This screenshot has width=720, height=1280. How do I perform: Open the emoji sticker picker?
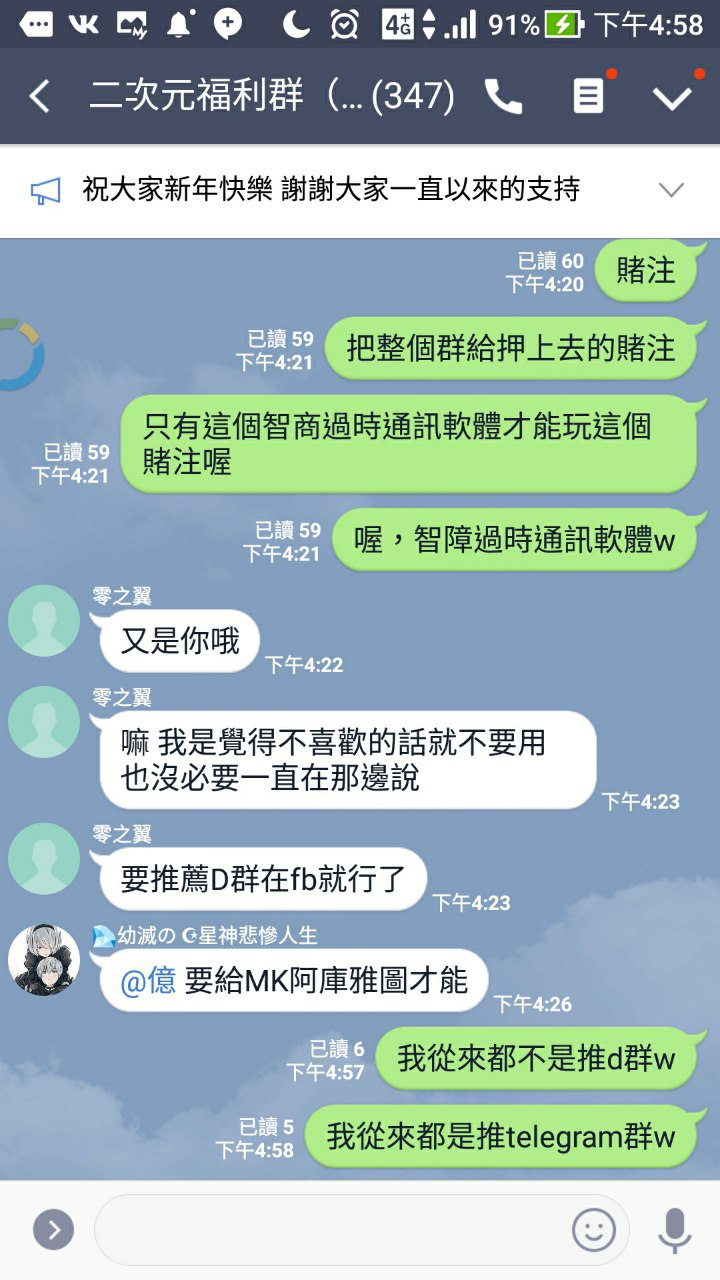[x=593, y=1230]
